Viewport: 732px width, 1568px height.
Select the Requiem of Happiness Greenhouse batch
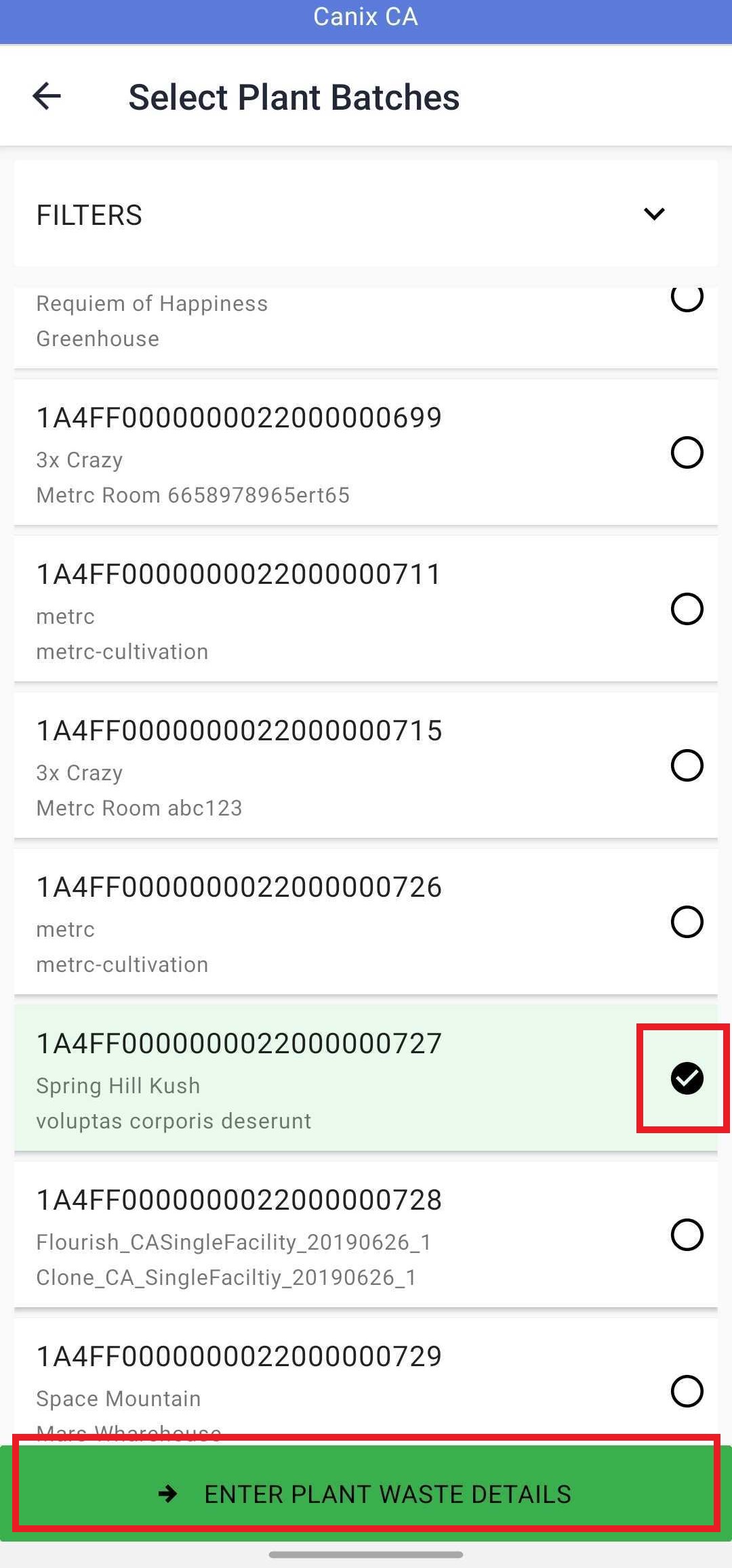click(687, 298)
